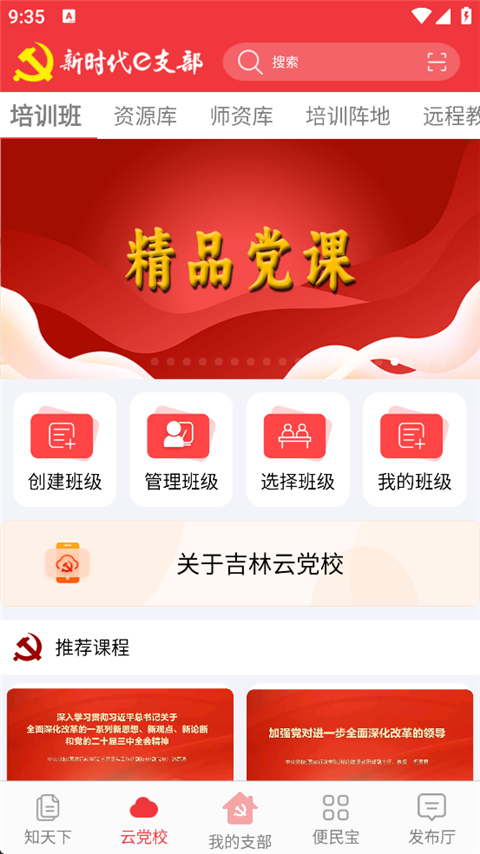
Task: Open 我的支部 in bottom navigation
Action: [x=240, y=820]
